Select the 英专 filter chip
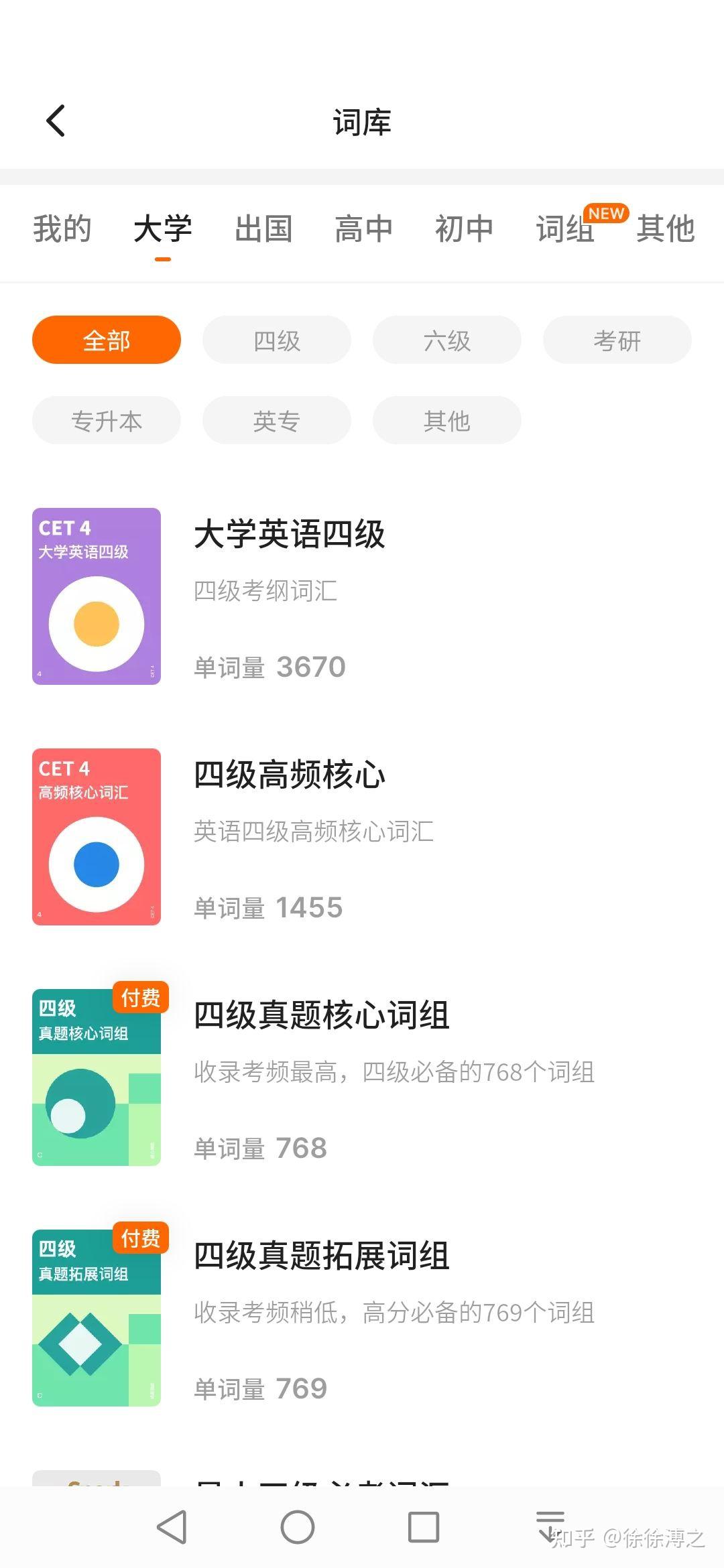724x1568 pixels. click(277, 420)
